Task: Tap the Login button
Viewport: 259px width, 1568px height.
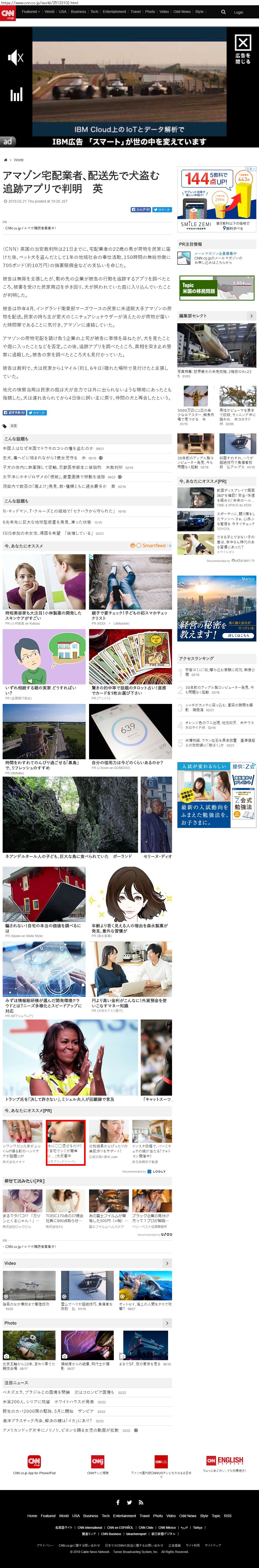Action: (x=238, y=12)
